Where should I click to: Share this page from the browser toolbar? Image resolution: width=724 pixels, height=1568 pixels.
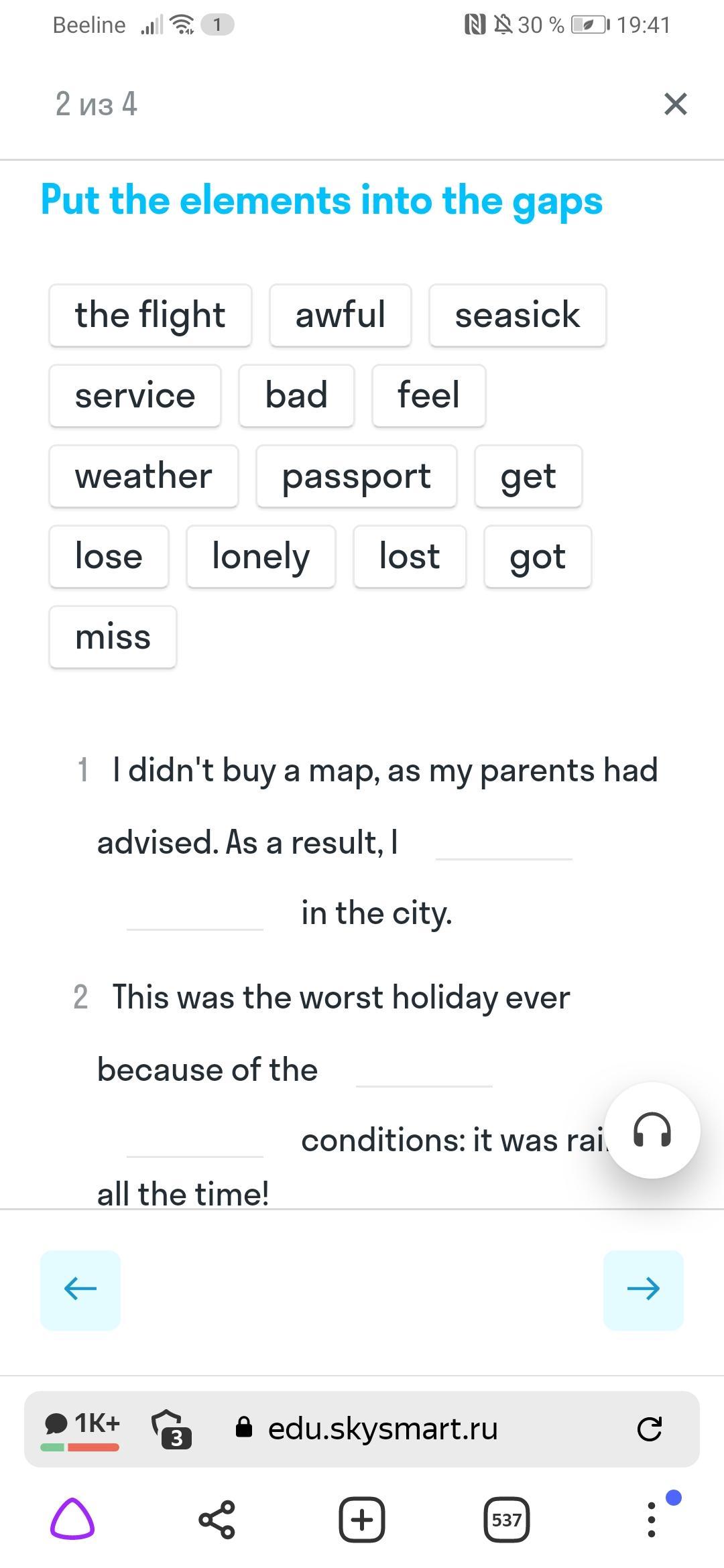(x=217, y=1519)
